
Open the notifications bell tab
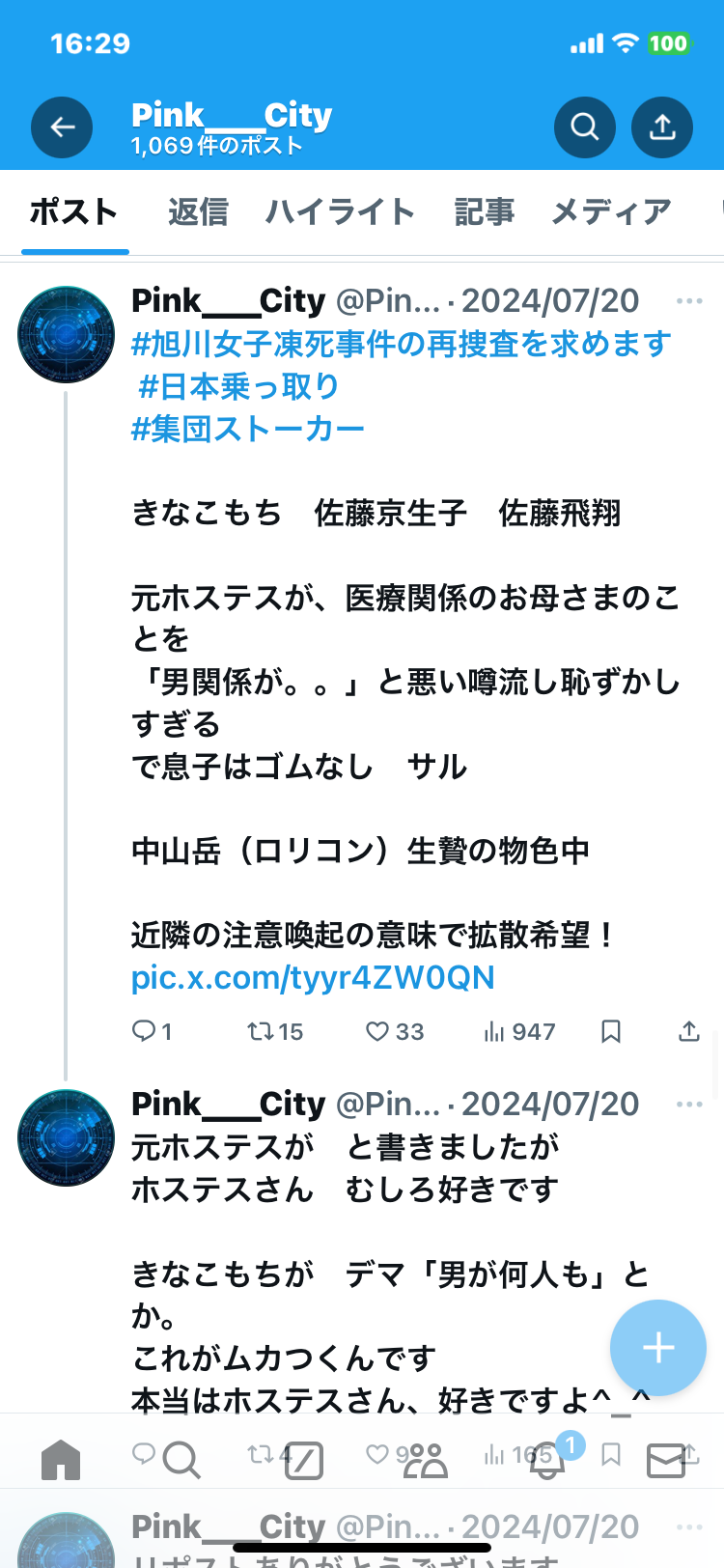pyautogui.click(x=546, y=1460)
